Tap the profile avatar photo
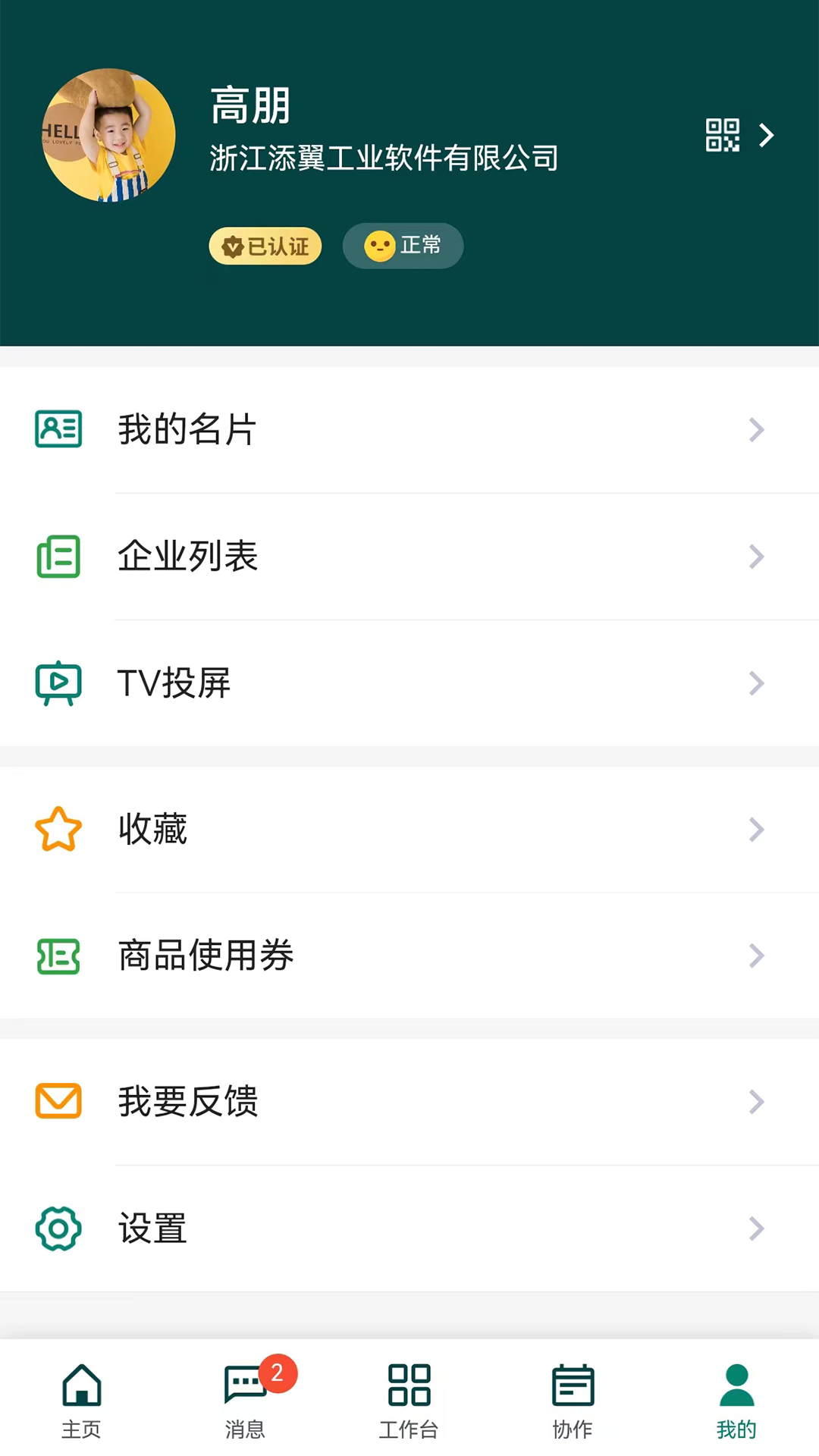This screenshot has height=1456, width=819. coord(108,136)
